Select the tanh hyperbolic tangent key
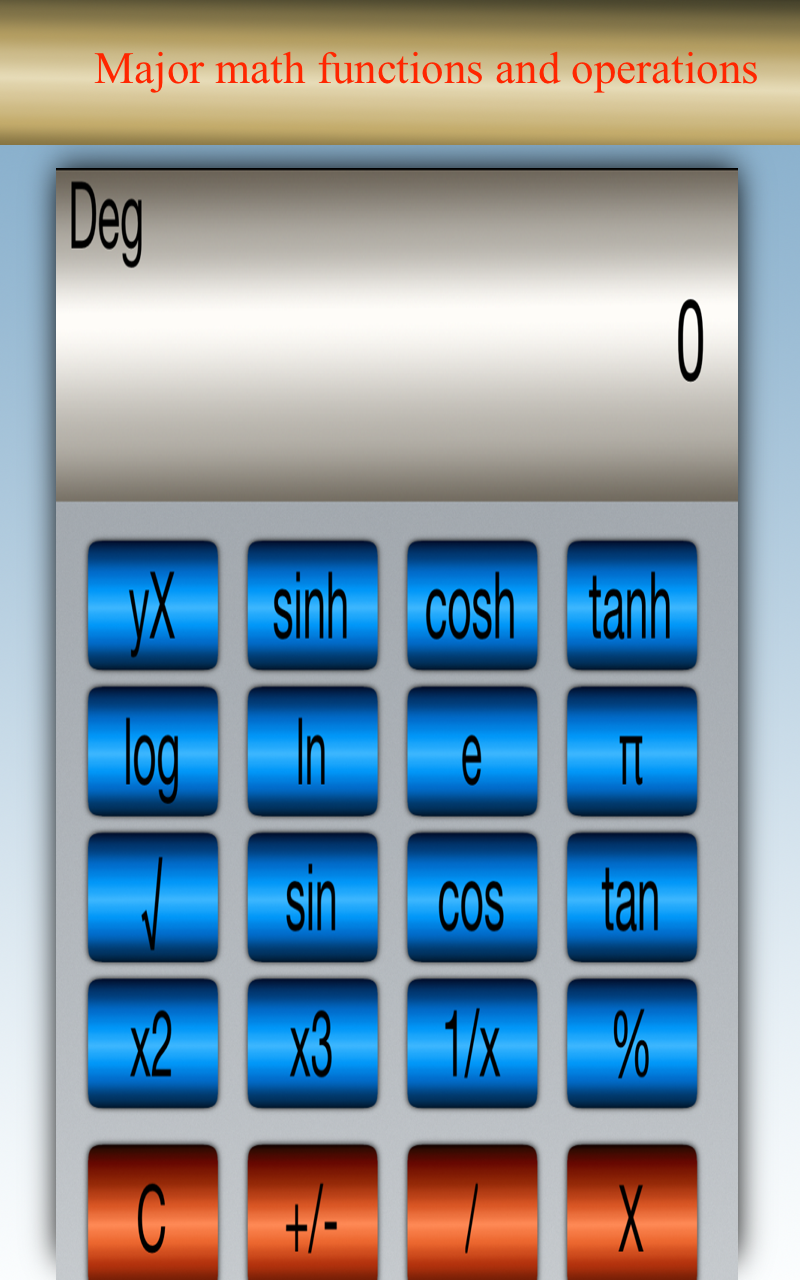This screenshot has width=800, height=1280. [631, 604]
